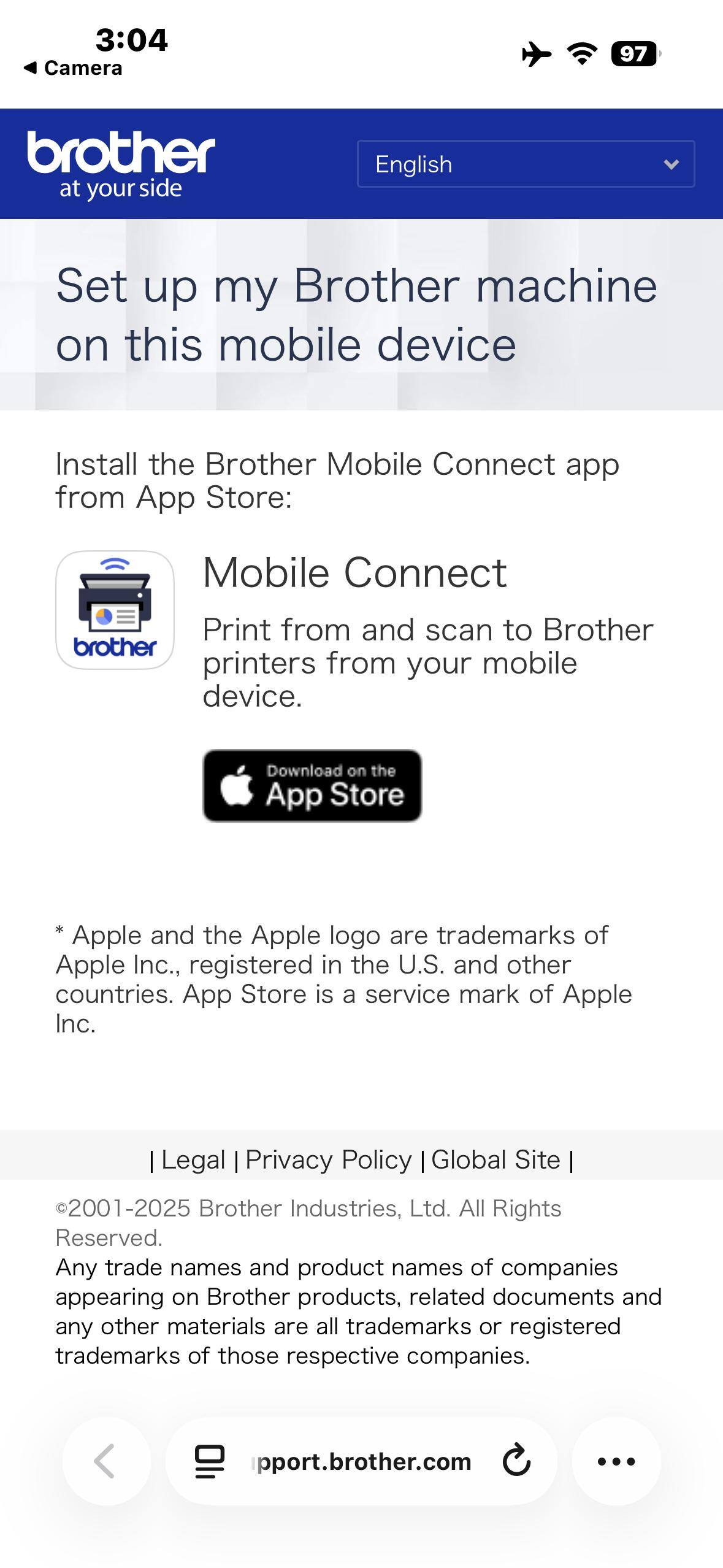The height and width of the screenshot is (1568, 723).
Task: Open the Legal page link
Action: tap(192, 1159)
